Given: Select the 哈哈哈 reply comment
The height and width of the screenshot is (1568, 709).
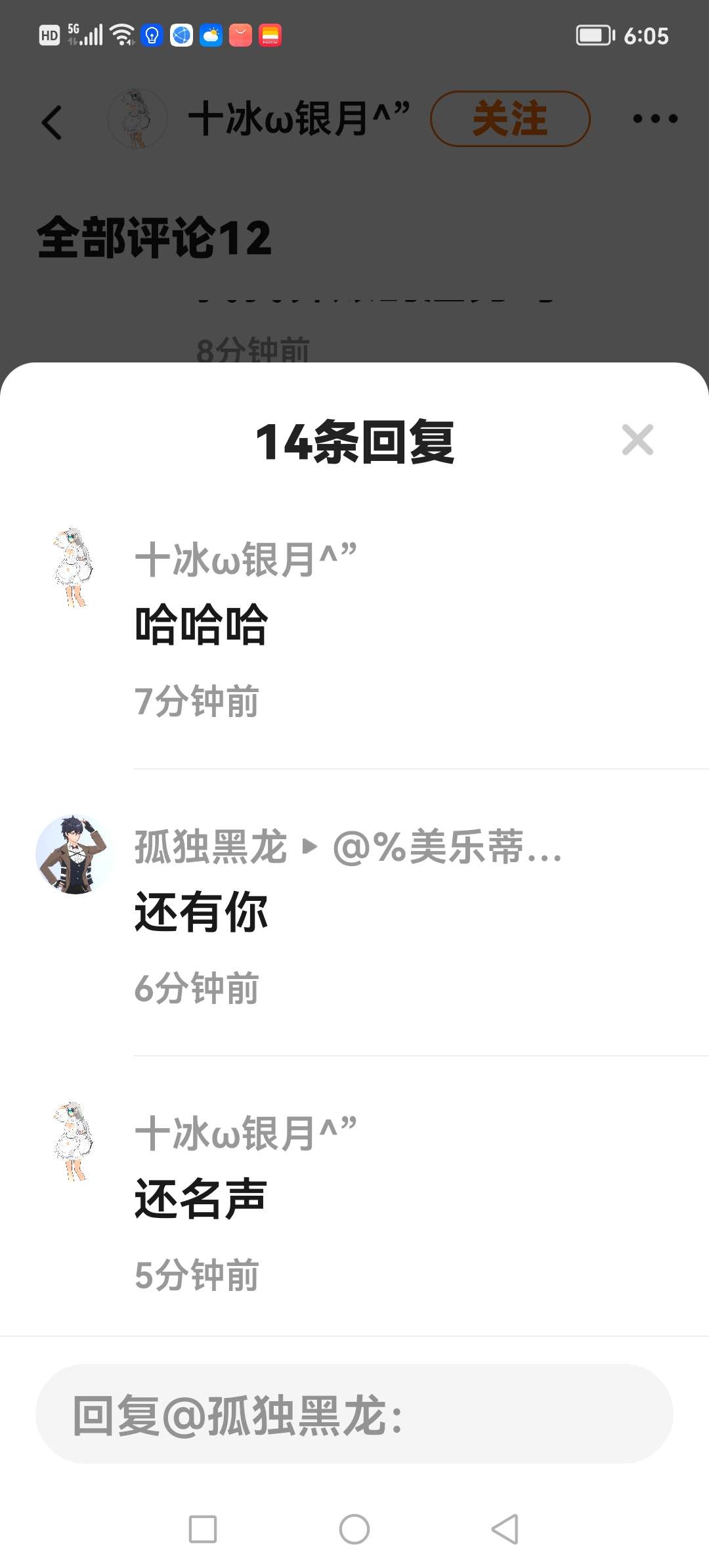Looking at the screenshot, I should [201, 624].
